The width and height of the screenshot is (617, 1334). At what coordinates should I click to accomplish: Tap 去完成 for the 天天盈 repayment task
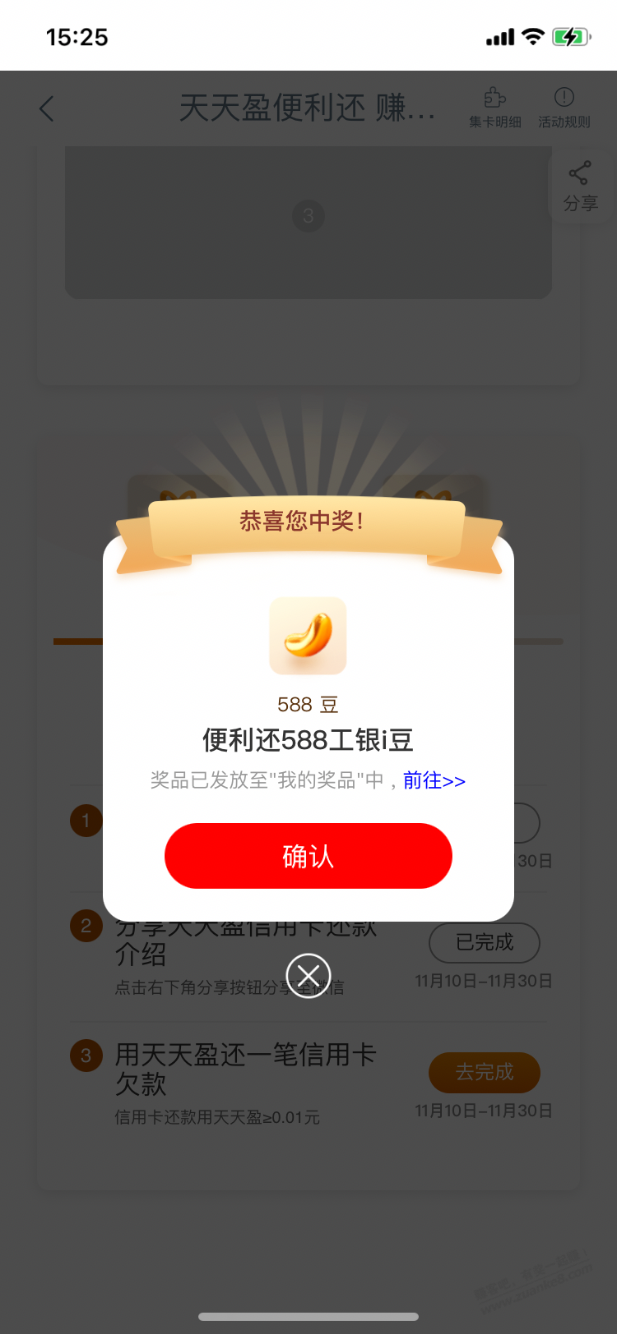[484, 1072]
